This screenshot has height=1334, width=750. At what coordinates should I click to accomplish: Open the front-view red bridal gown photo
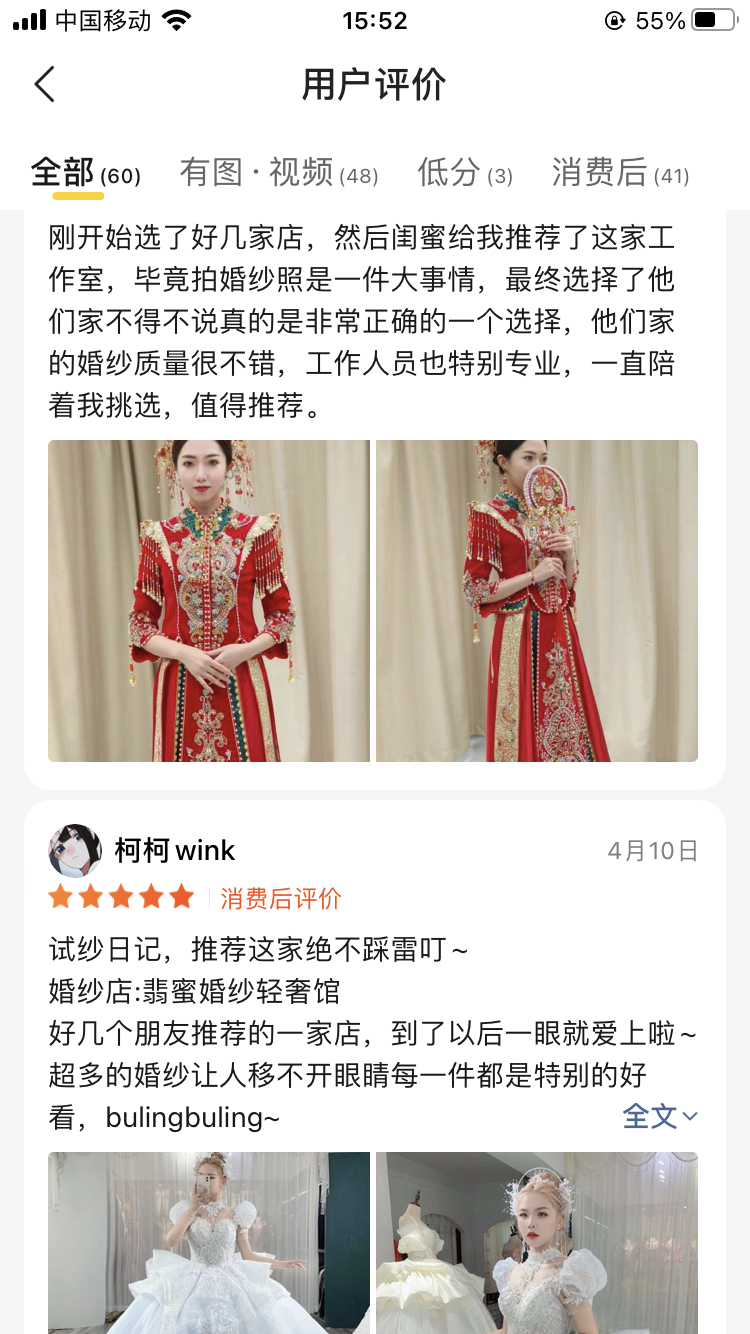(209, 601)
